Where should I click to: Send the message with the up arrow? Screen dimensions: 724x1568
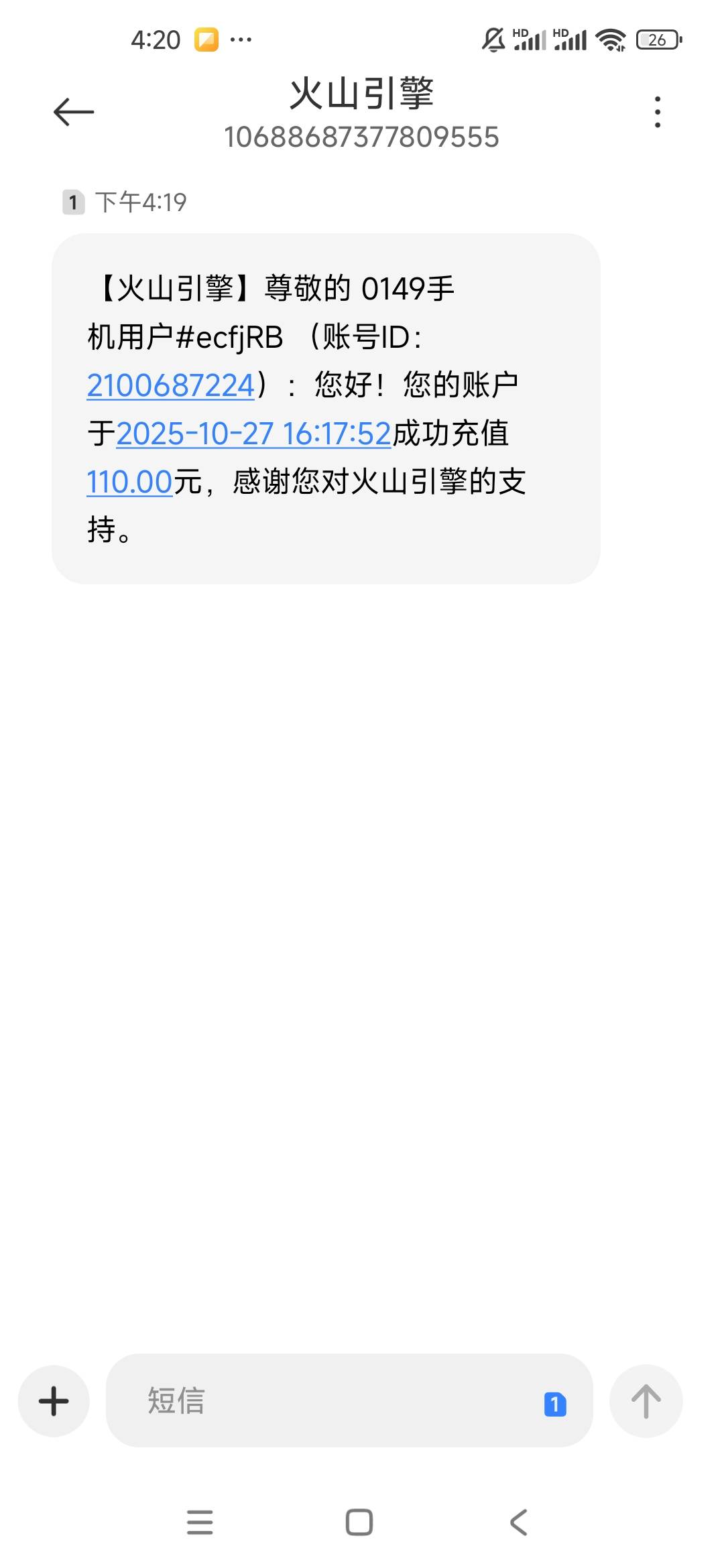[x=646, y=1401]
